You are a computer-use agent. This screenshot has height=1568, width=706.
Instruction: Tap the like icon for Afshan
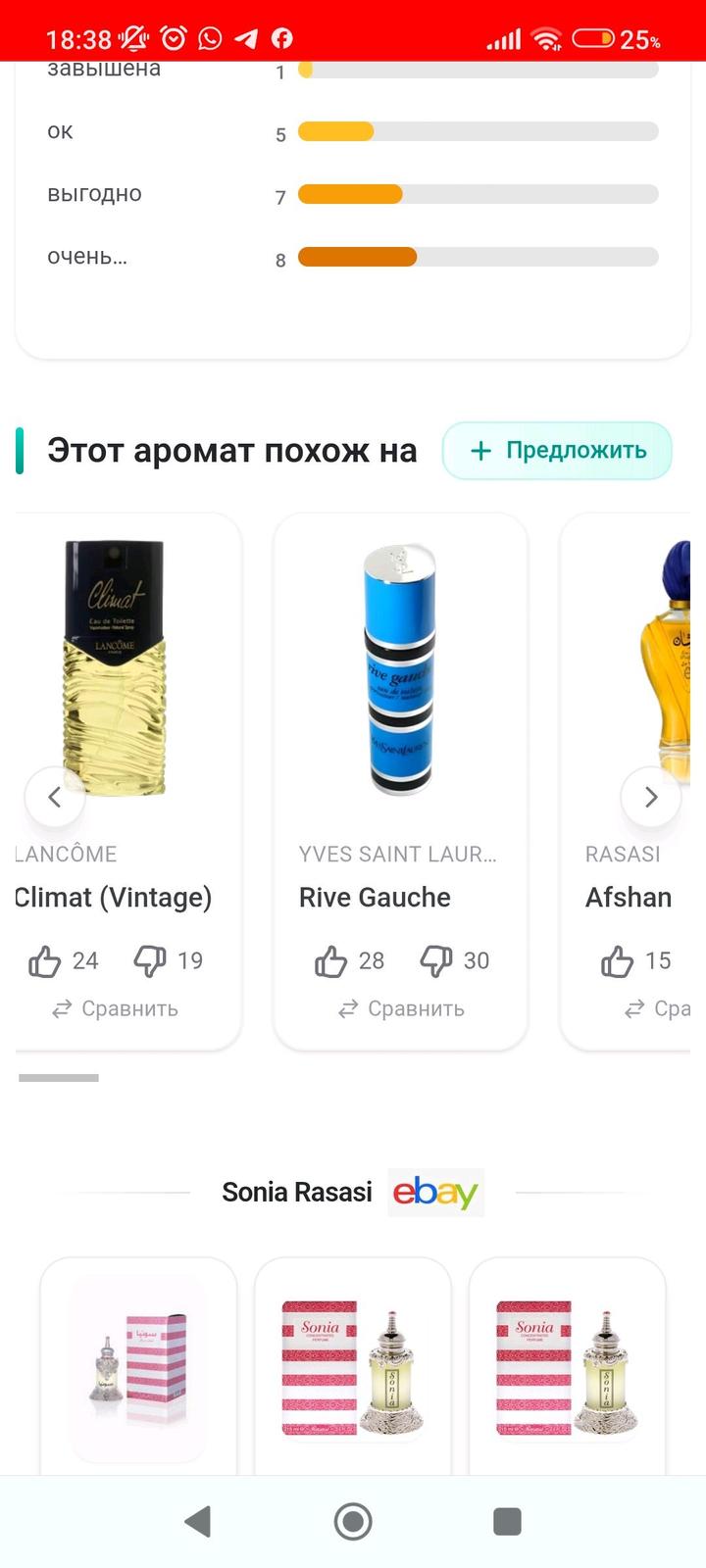(x=617, y=962)
